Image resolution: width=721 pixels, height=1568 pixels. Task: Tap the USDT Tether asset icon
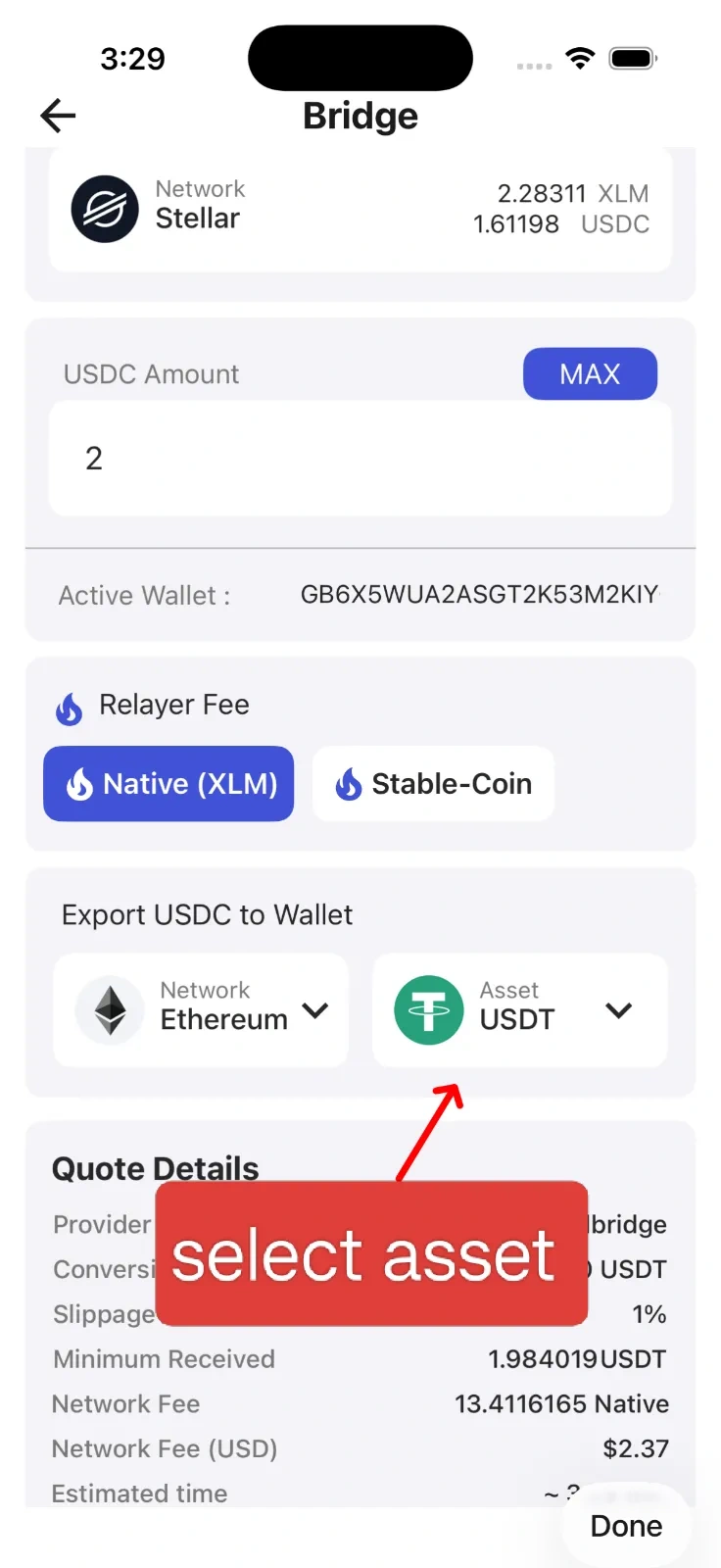tap(428, 1010)
